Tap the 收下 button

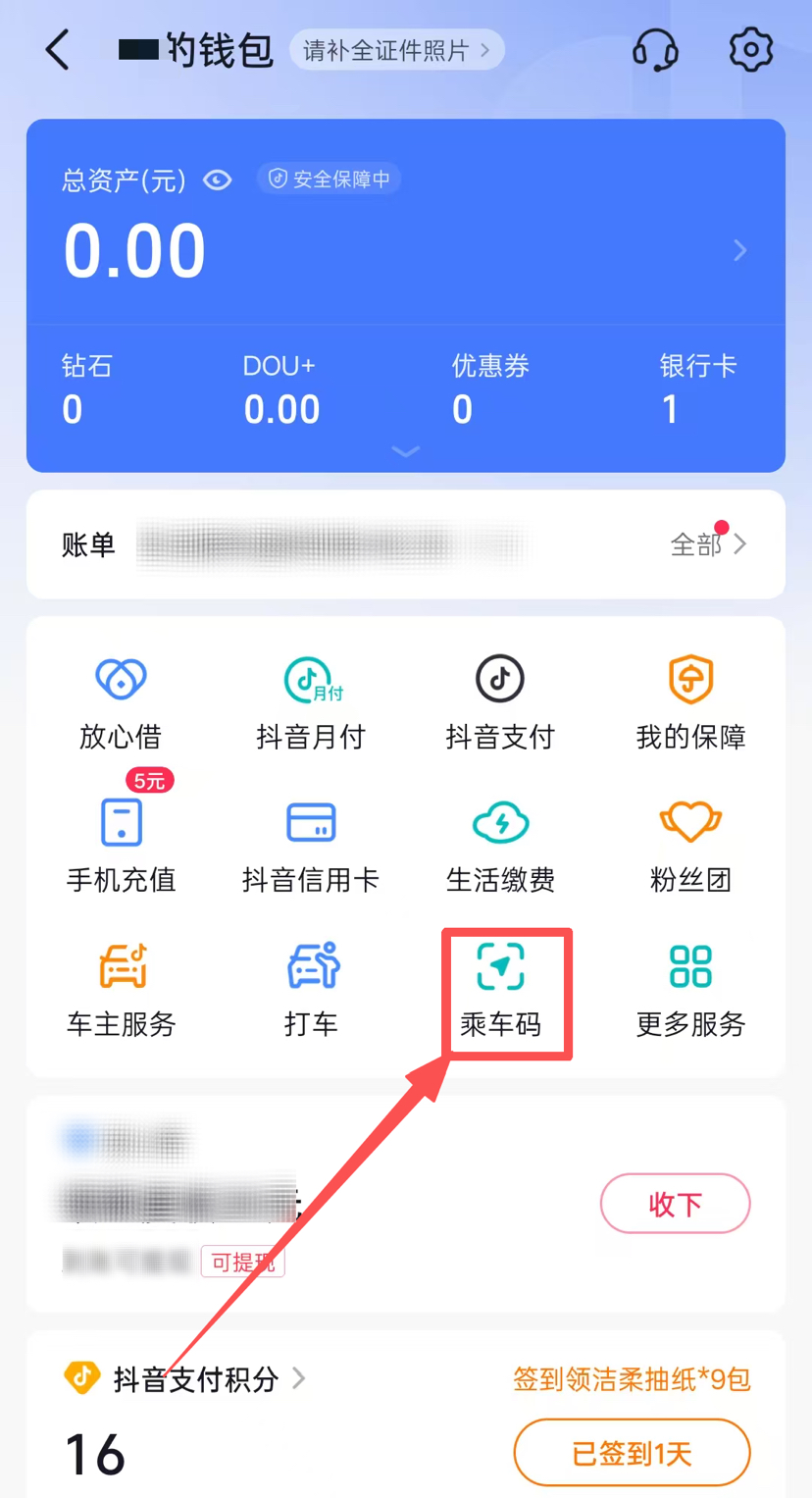(x=675, y=1204)
